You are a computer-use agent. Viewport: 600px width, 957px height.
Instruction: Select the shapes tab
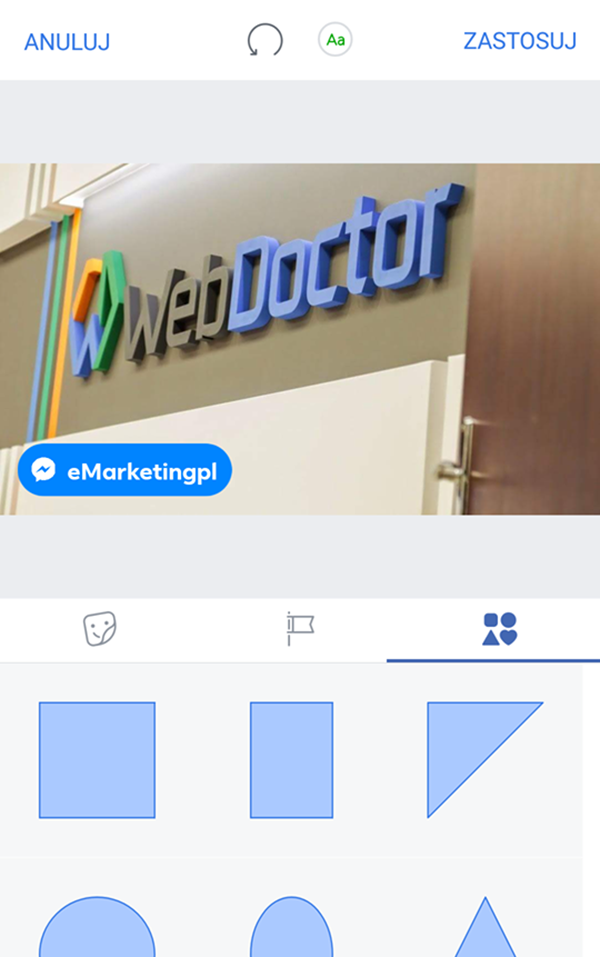point(499,630)
